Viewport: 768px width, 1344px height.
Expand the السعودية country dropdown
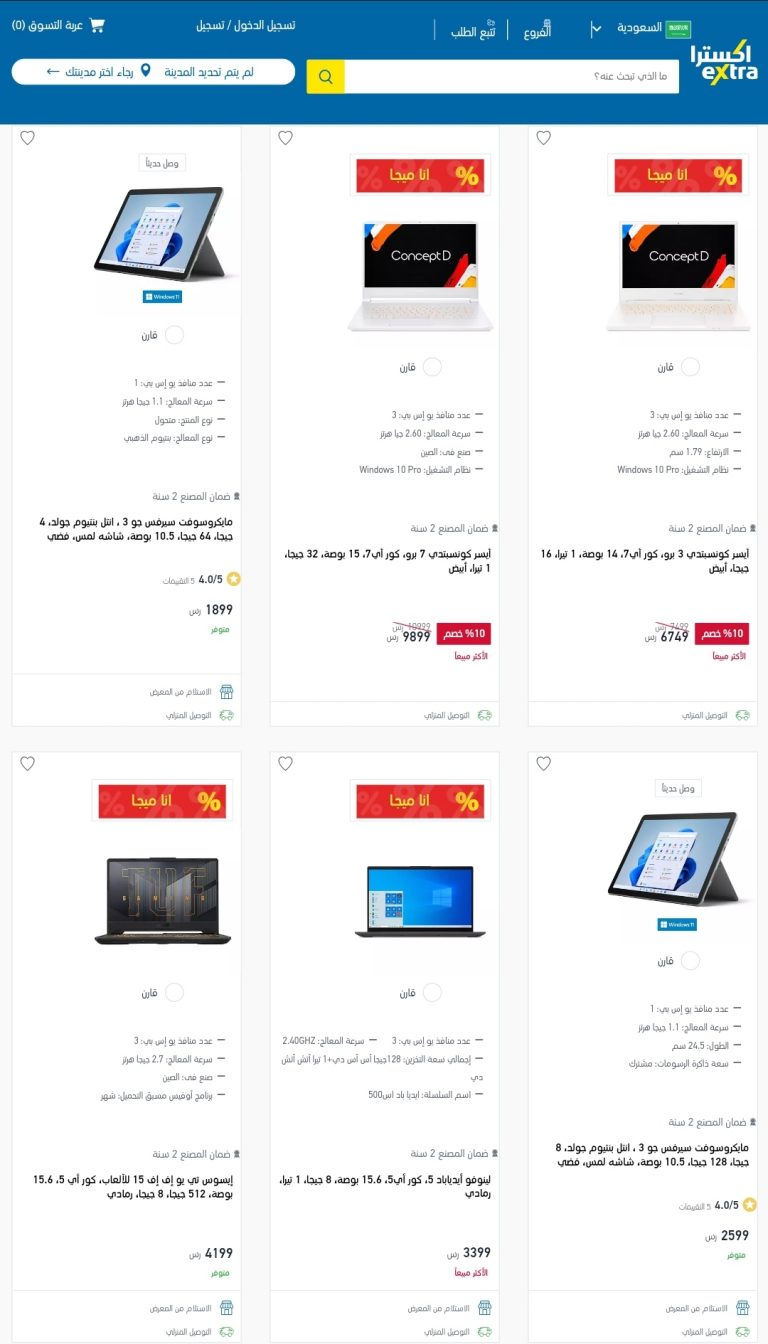640,29
